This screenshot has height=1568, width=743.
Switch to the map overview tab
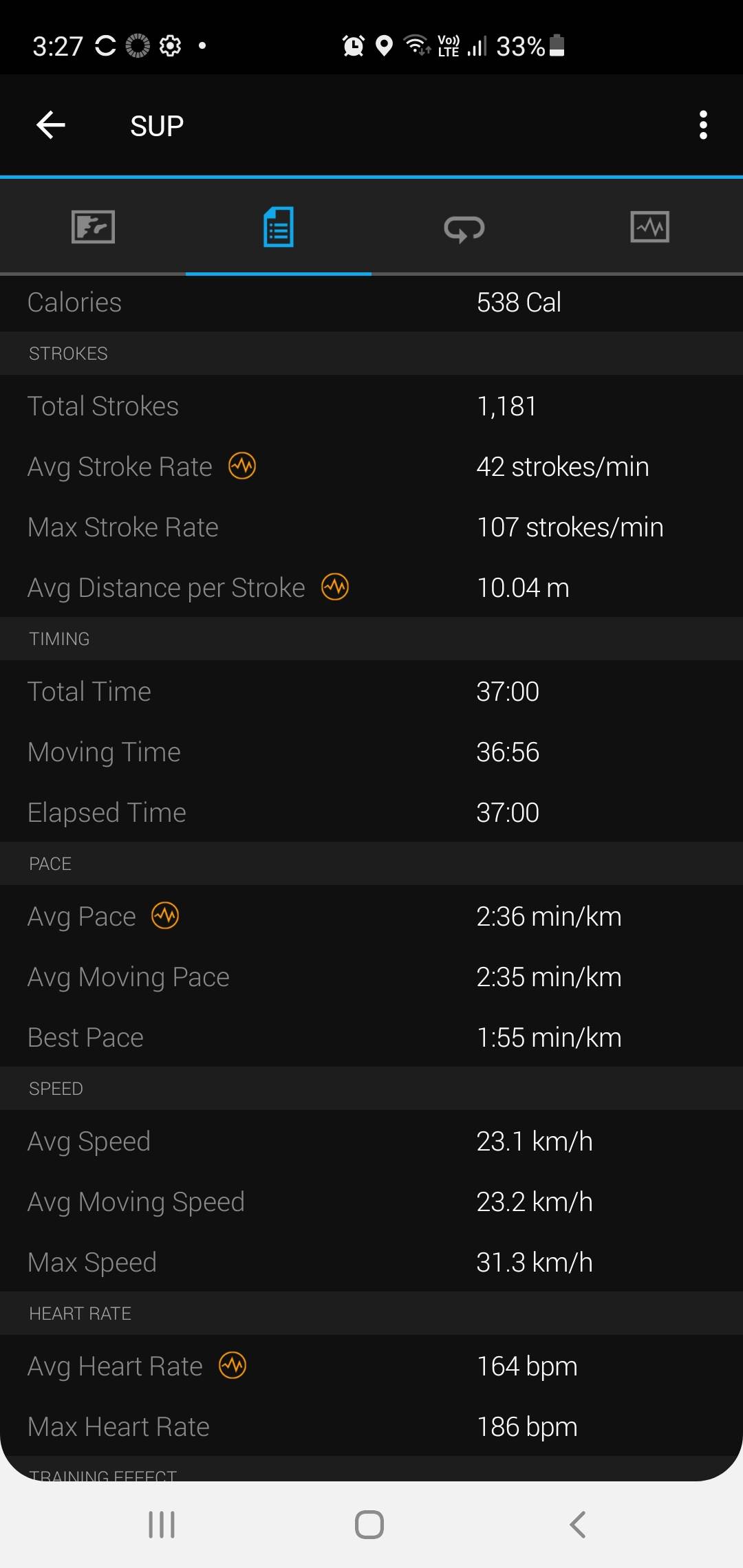pyautogui.click(x=93, y=227)
